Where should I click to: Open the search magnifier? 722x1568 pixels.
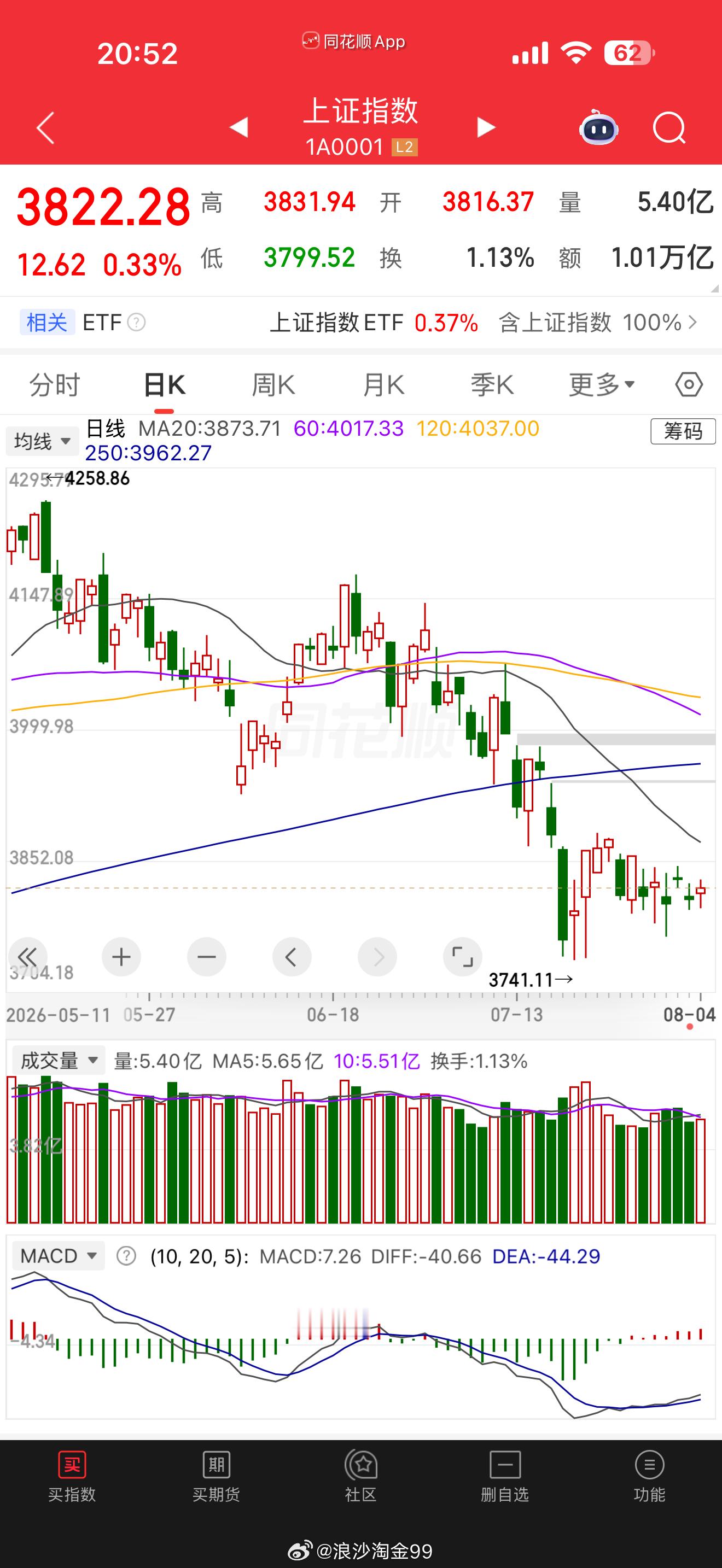(x=669, y=128)
